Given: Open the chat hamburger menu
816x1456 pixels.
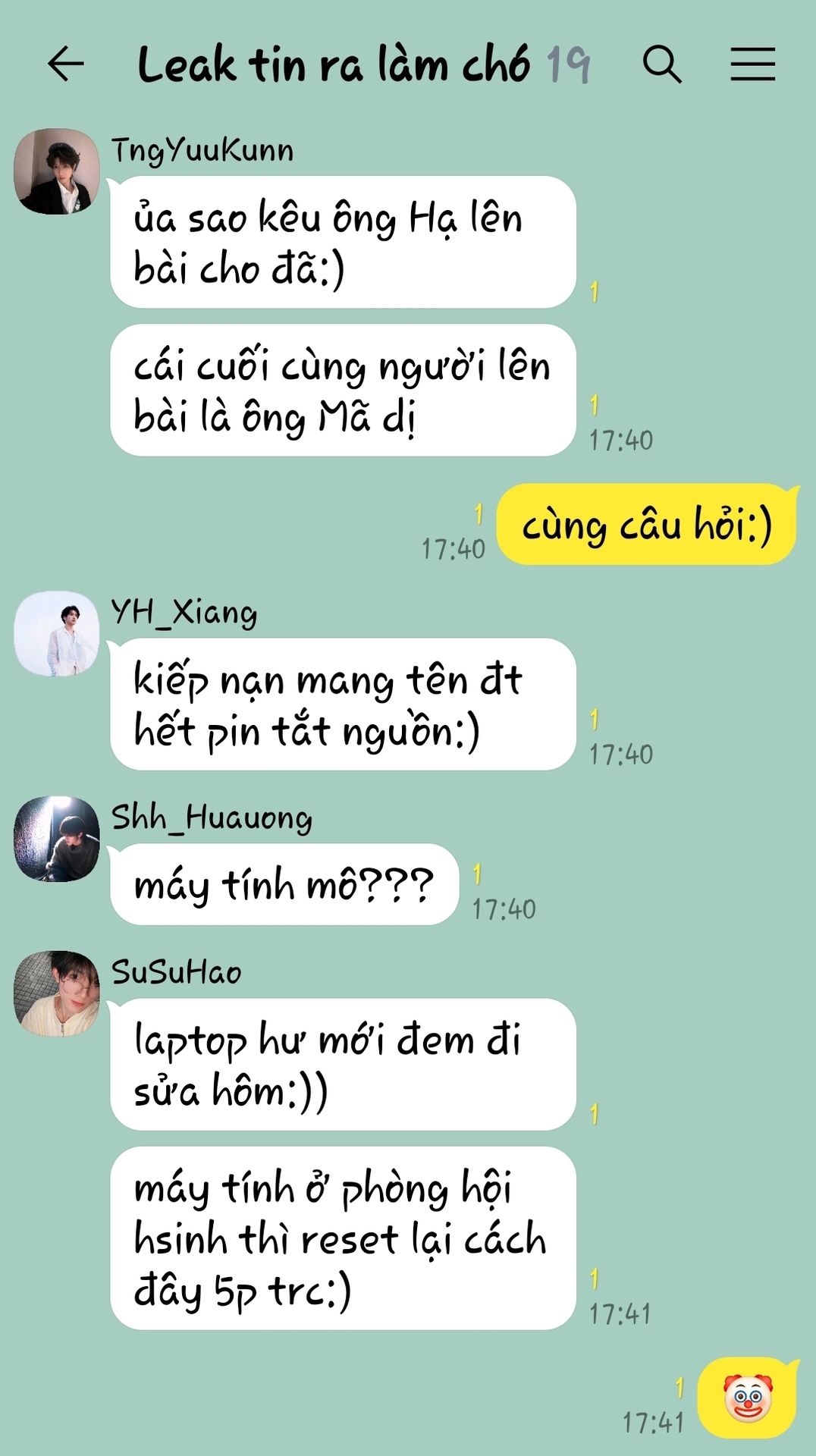Looking at the screenshot, I should (x=752, y=64).
